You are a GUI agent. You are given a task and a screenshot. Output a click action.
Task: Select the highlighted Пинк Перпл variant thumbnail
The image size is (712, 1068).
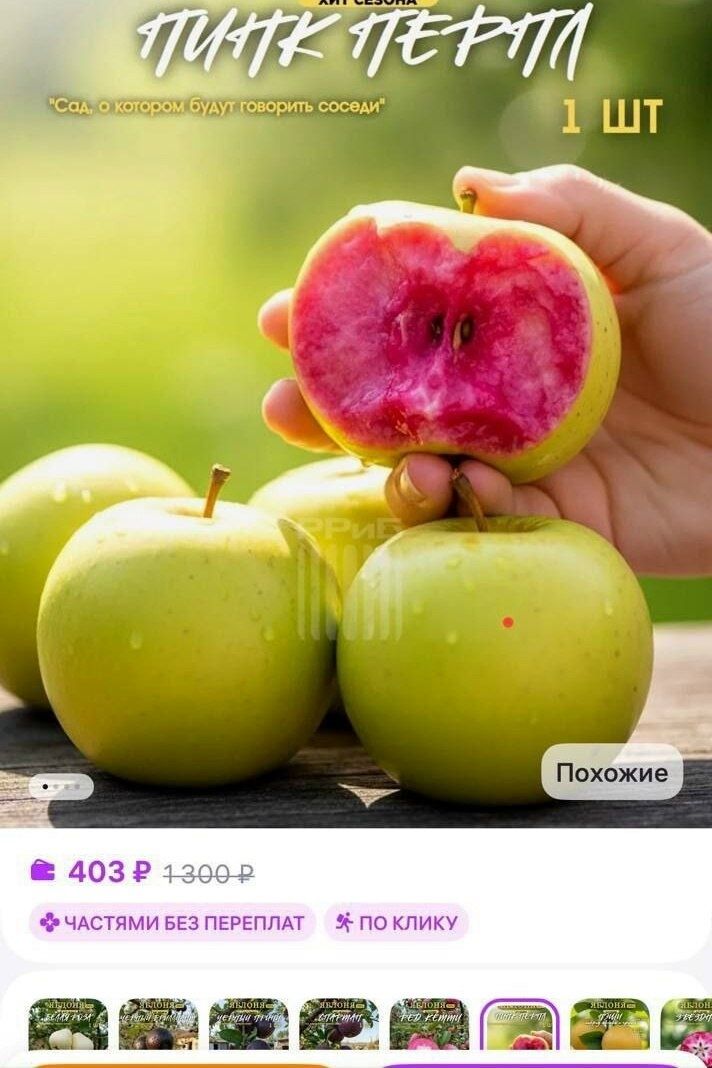pos(519,1024)
